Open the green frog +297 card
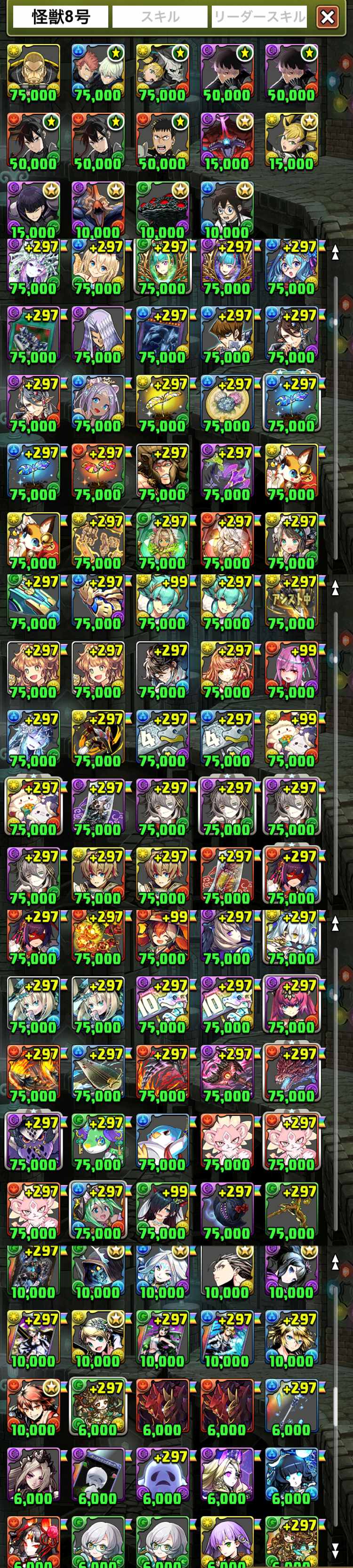 [97, 1145]
